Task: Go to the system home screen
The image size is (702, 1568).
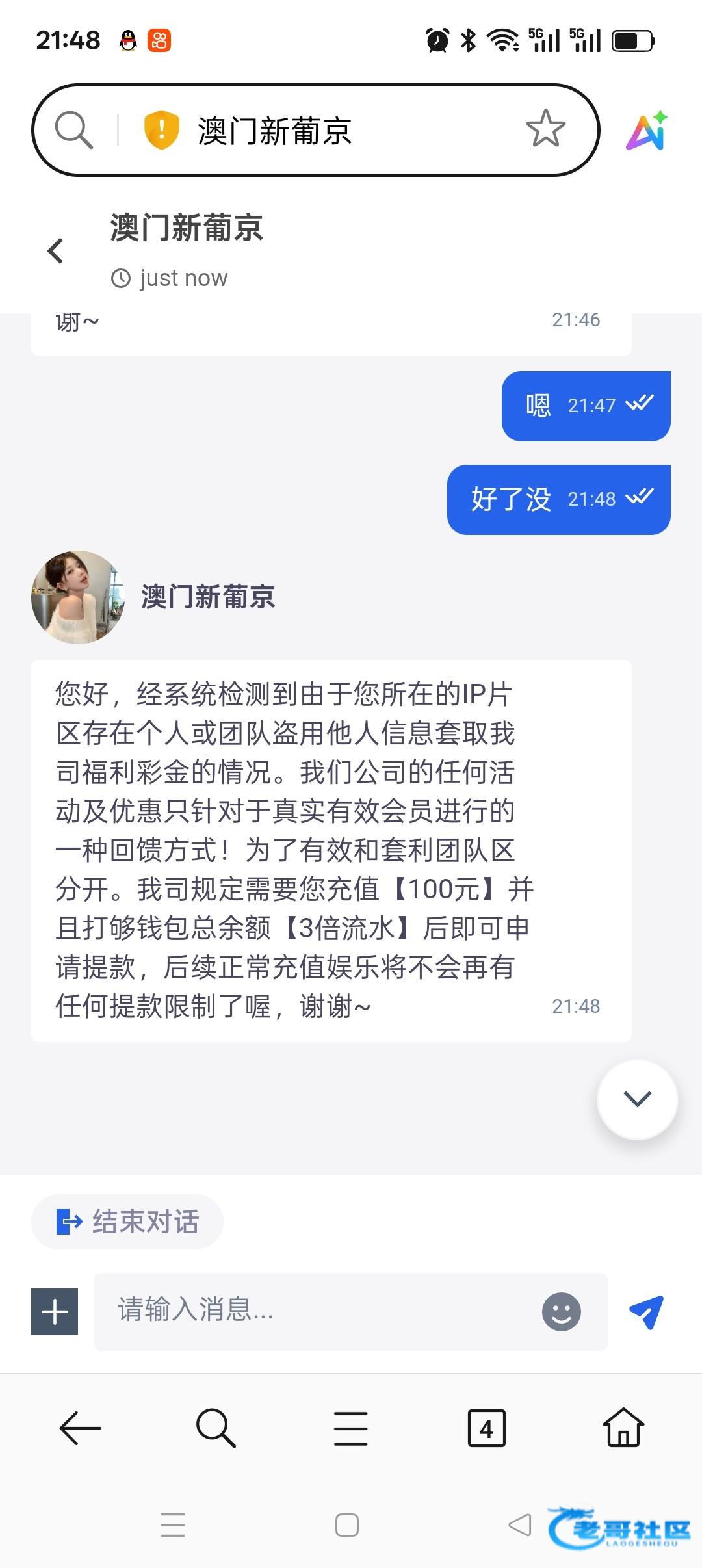Action: coord(347,1524)
